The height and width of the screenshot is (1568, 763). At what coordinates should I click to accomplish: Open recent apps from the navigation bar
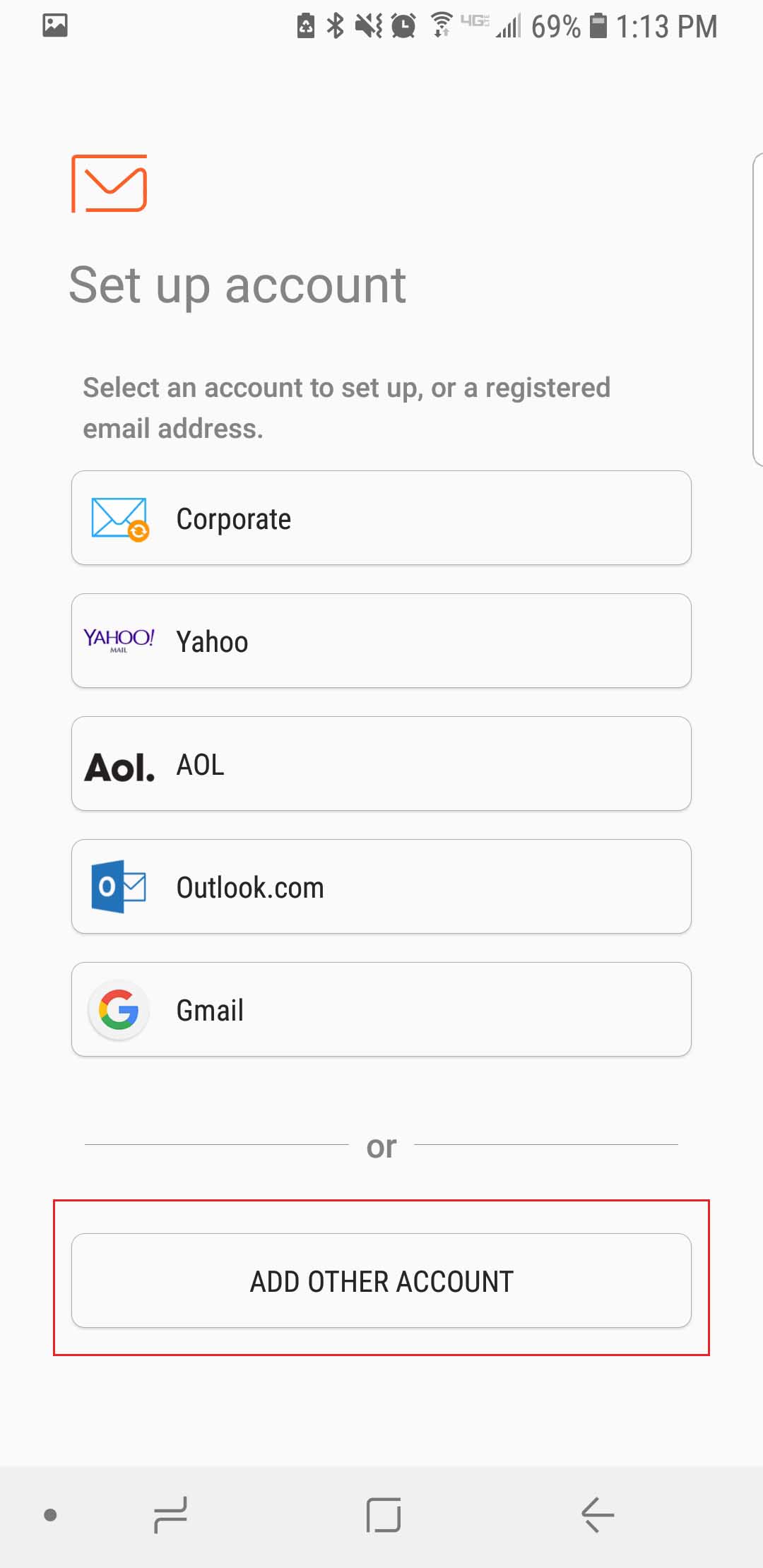click(x=170, y=1515)
